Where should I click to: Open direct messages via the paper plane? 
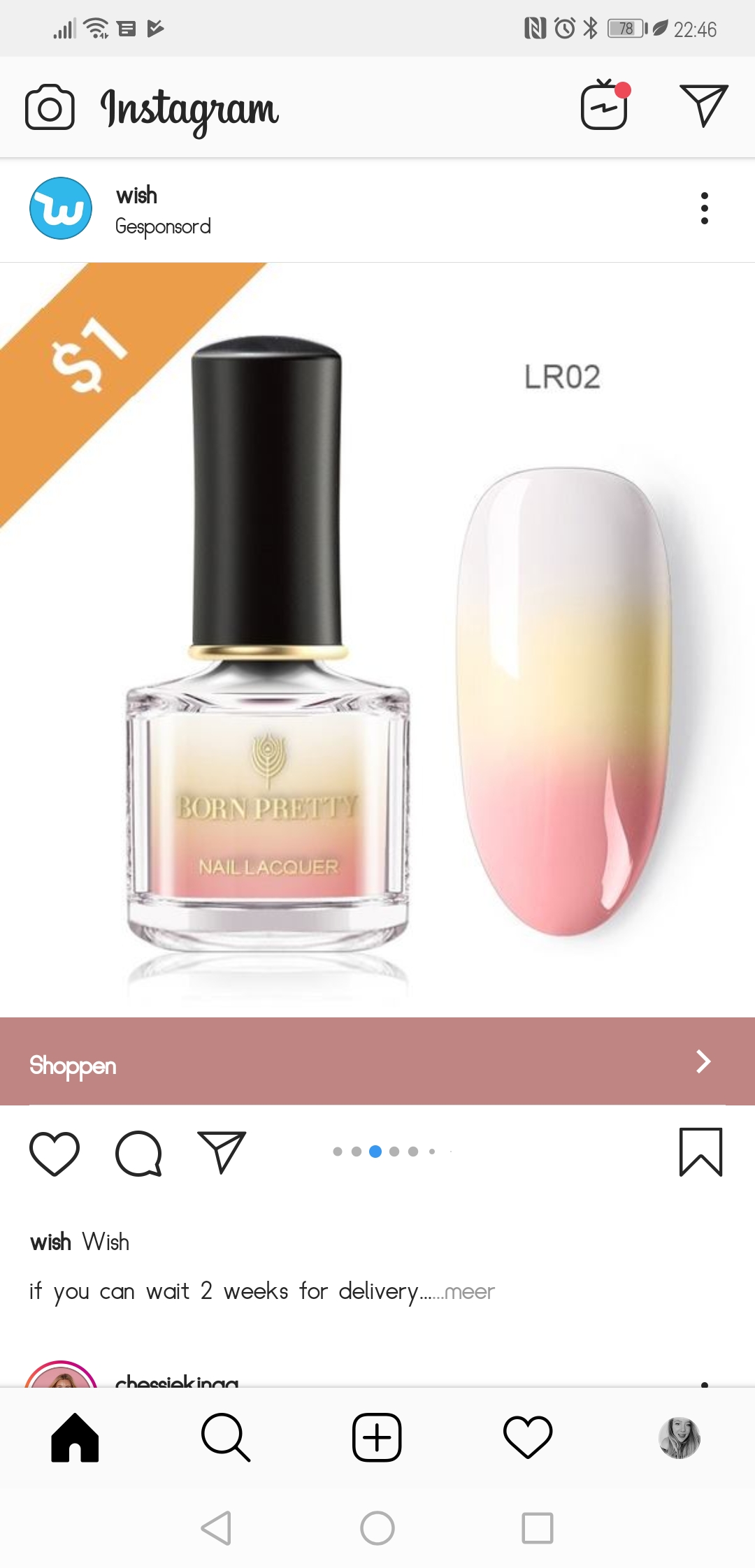pos(703,106)
